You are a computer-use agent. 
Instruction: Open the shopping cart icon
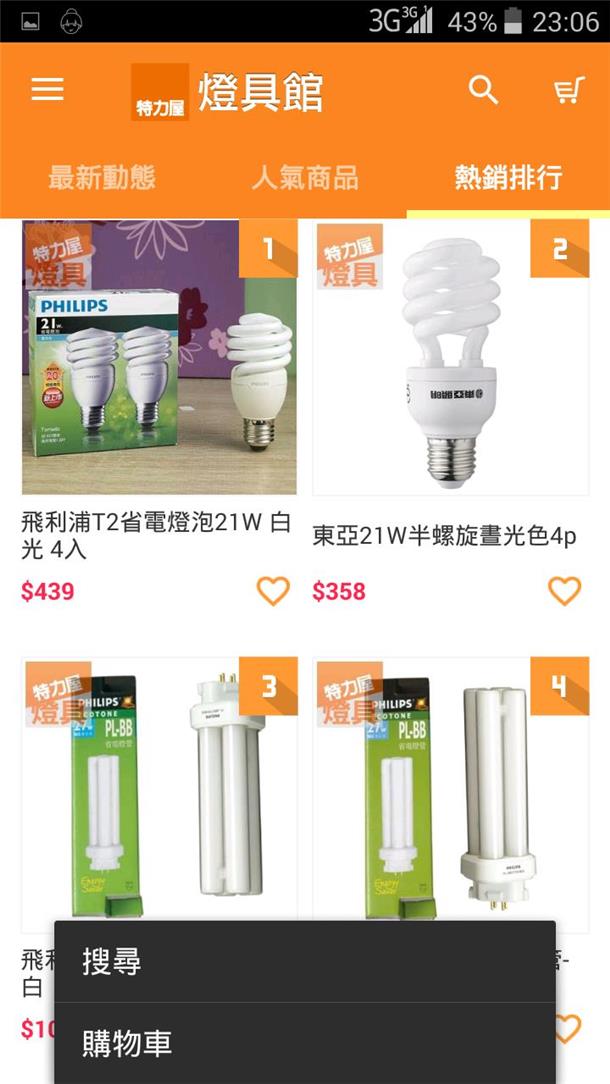pos(569,91)
